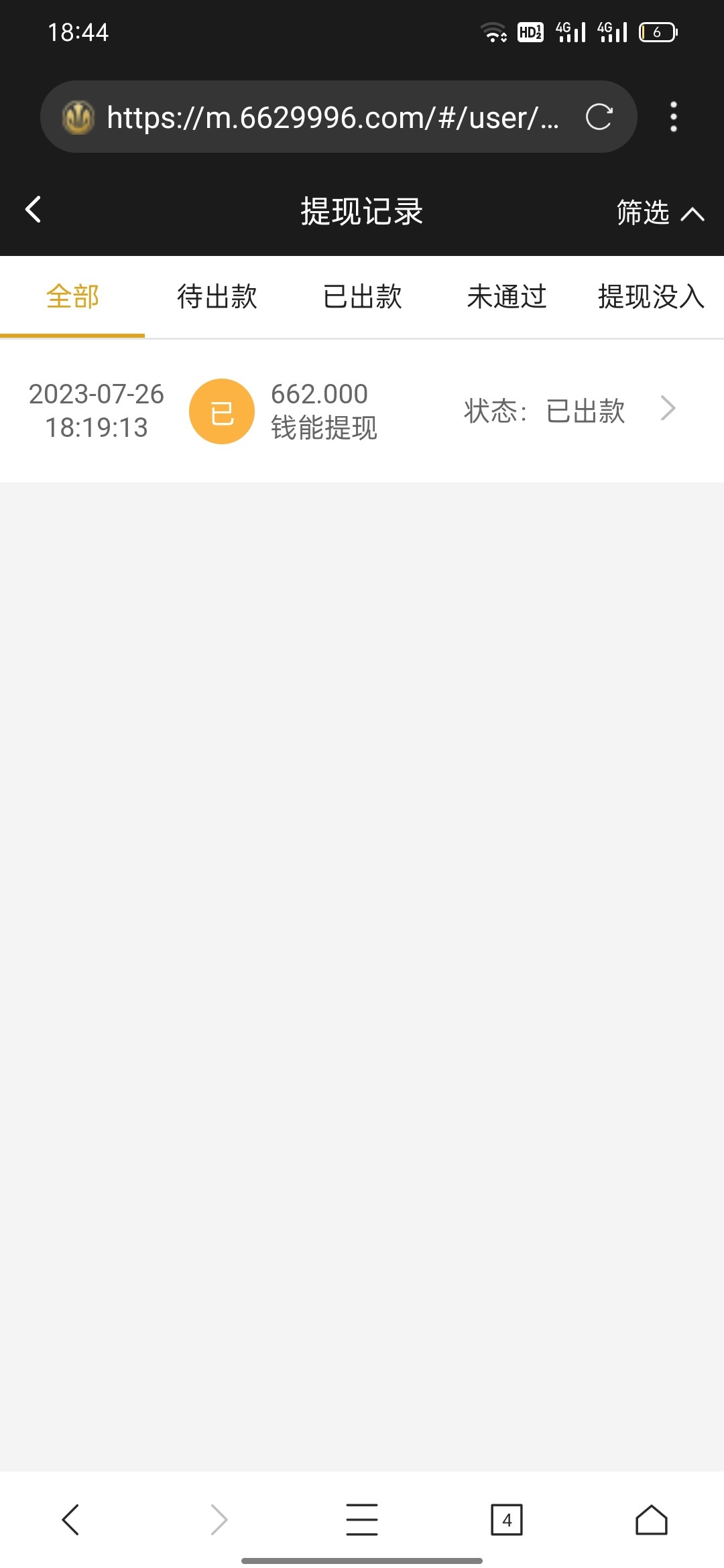Go to the browser home page

coord(652,1520)
